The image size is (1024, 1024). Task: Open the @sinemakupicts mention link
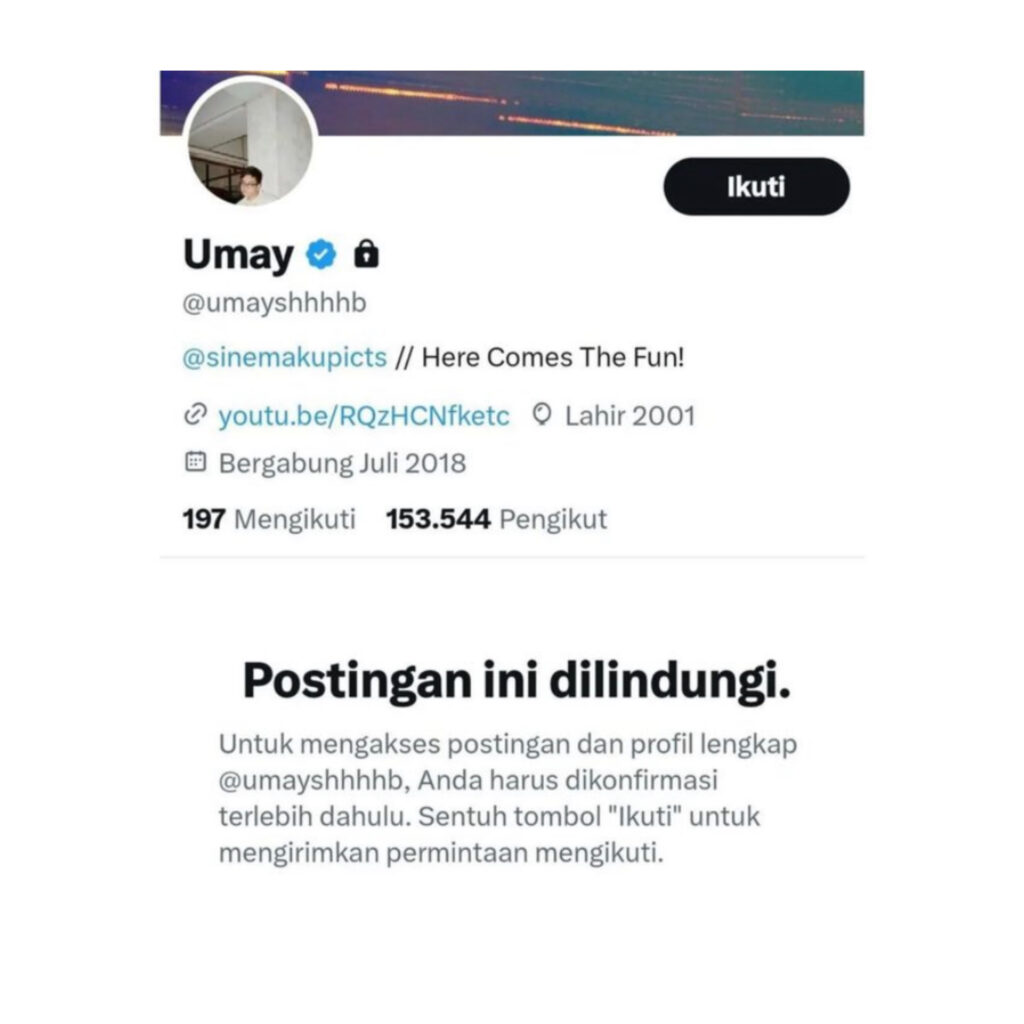(x=284, y=358)
